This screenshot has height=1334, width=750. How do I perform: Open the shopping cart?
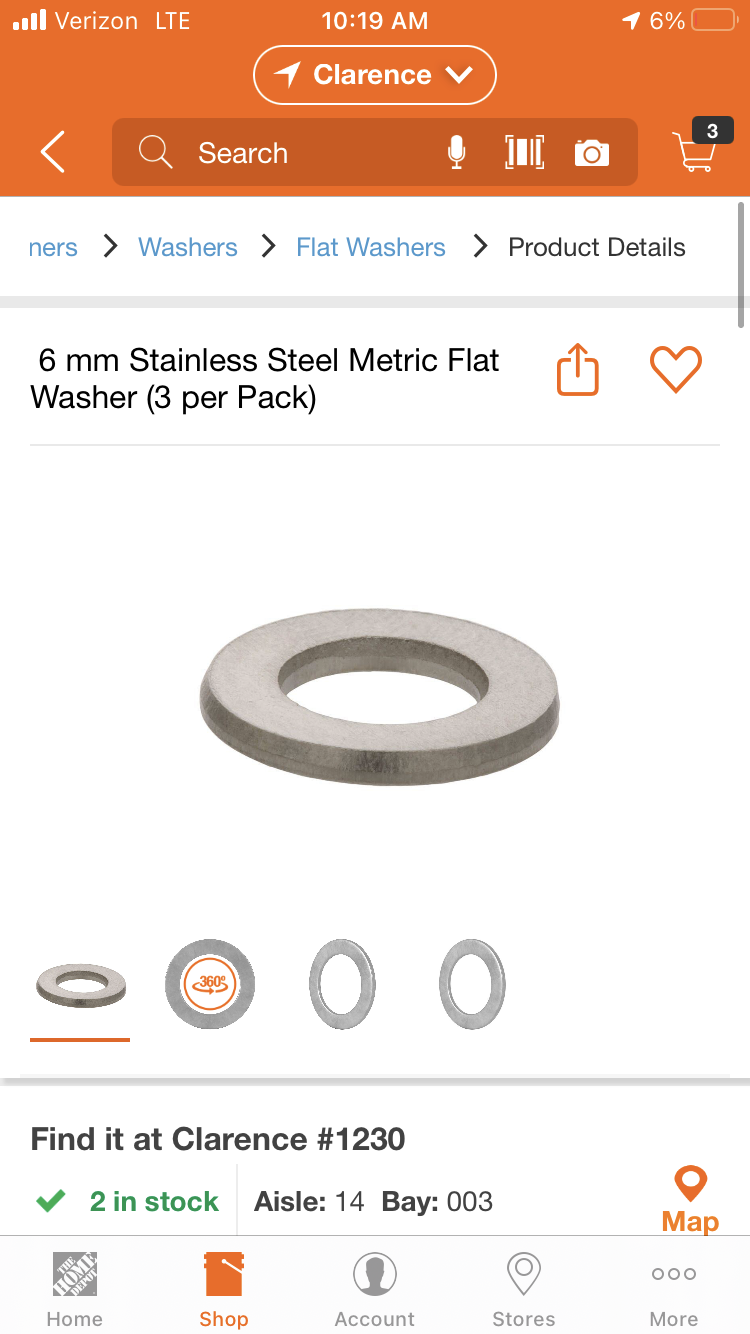tap(695, 146)
